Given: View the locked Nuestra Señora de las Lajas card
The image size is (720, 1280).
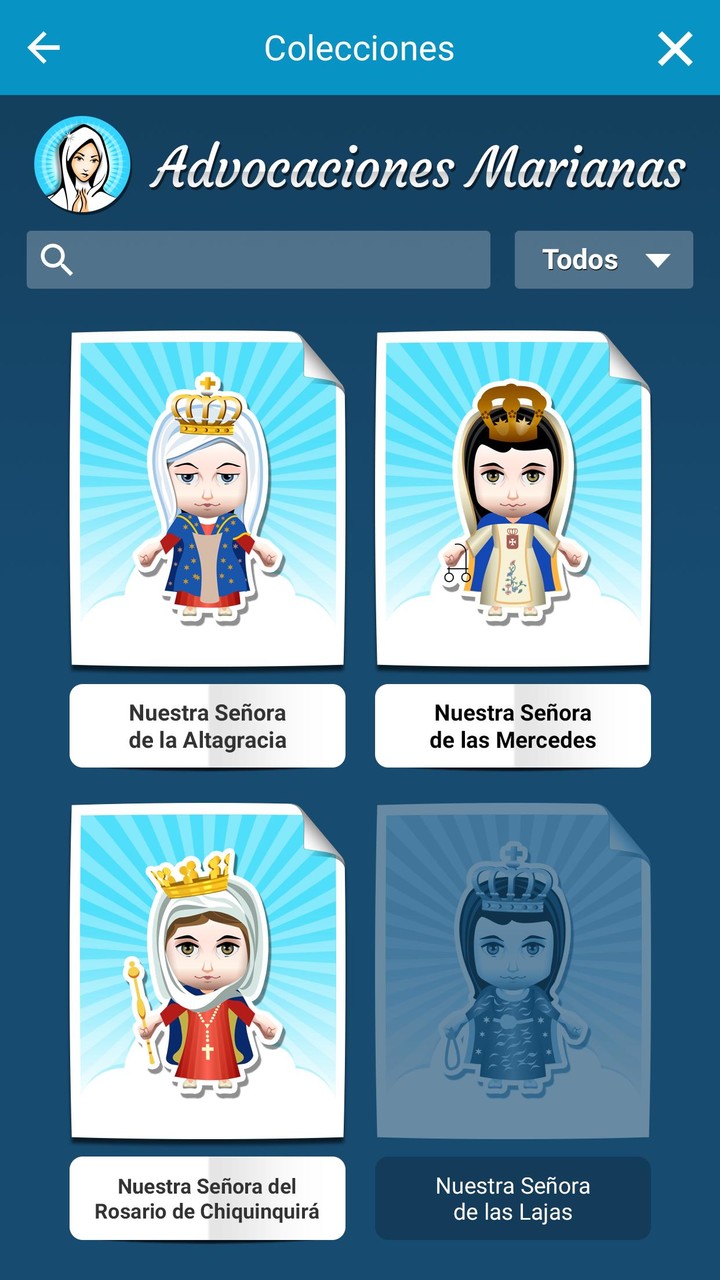Looking at the screenshot, I should (513, 972).
